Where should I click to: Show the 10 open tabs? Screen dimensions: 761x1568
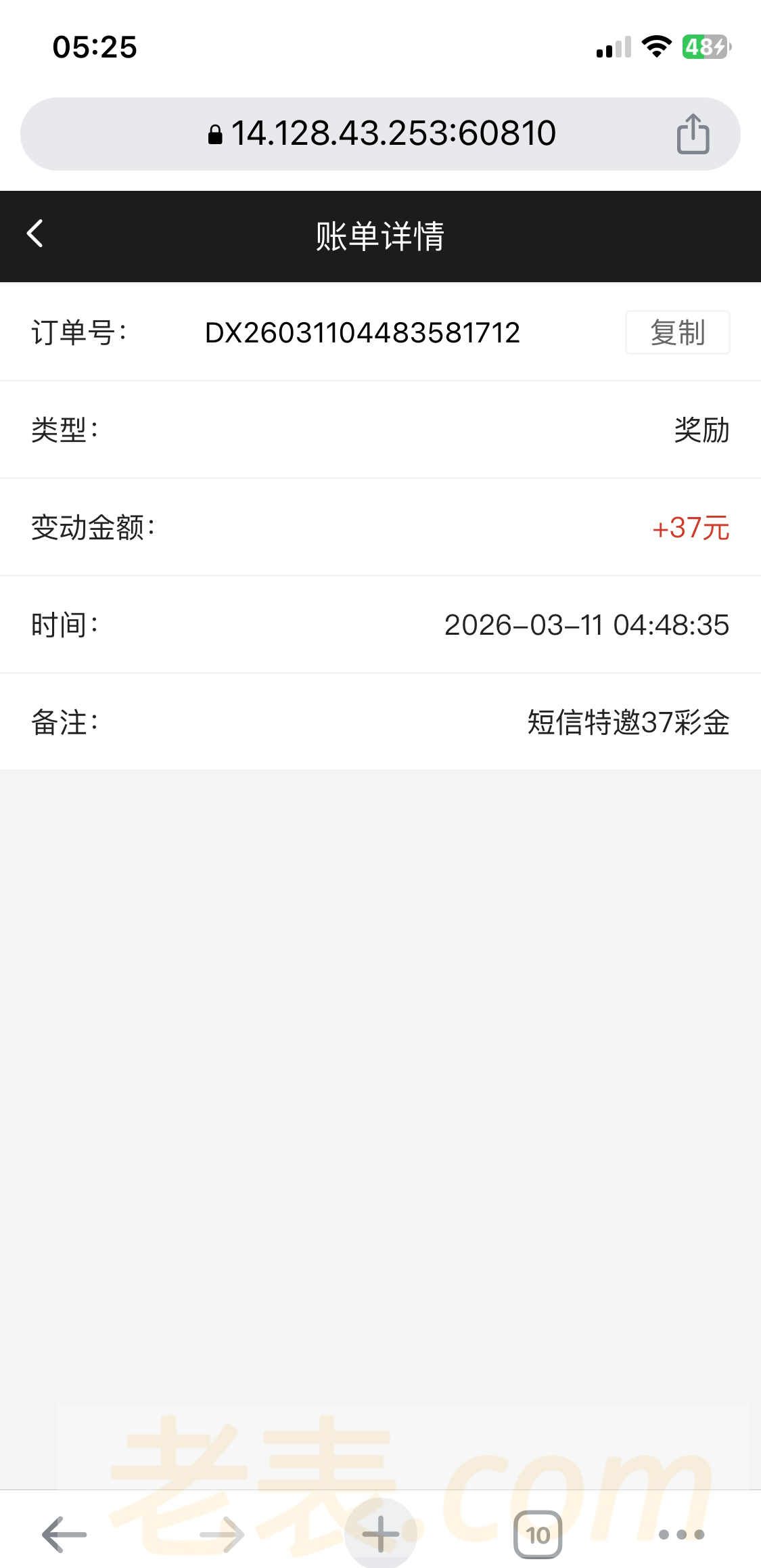[538, 1534]
